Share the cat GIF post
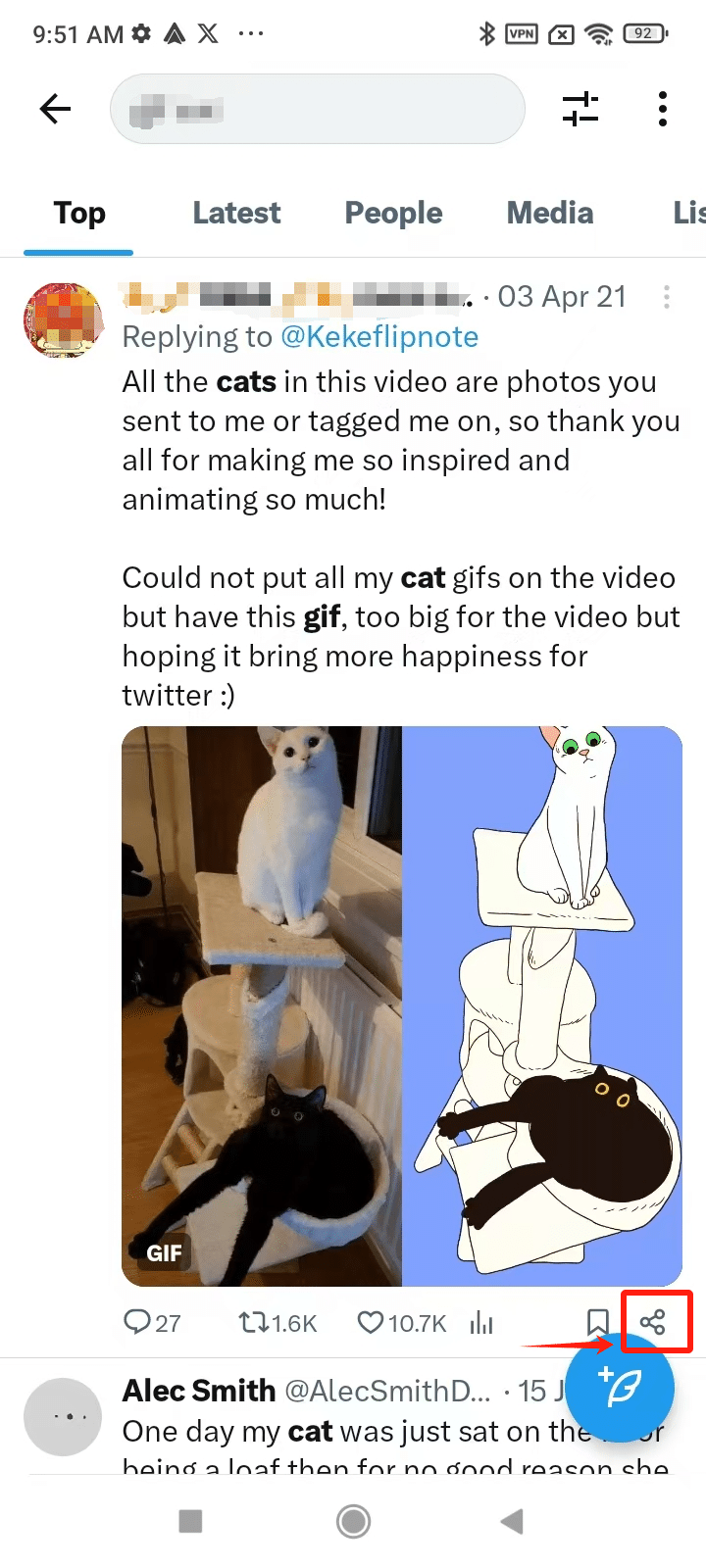The image size is (706, 1568). tap(653, 1322)
